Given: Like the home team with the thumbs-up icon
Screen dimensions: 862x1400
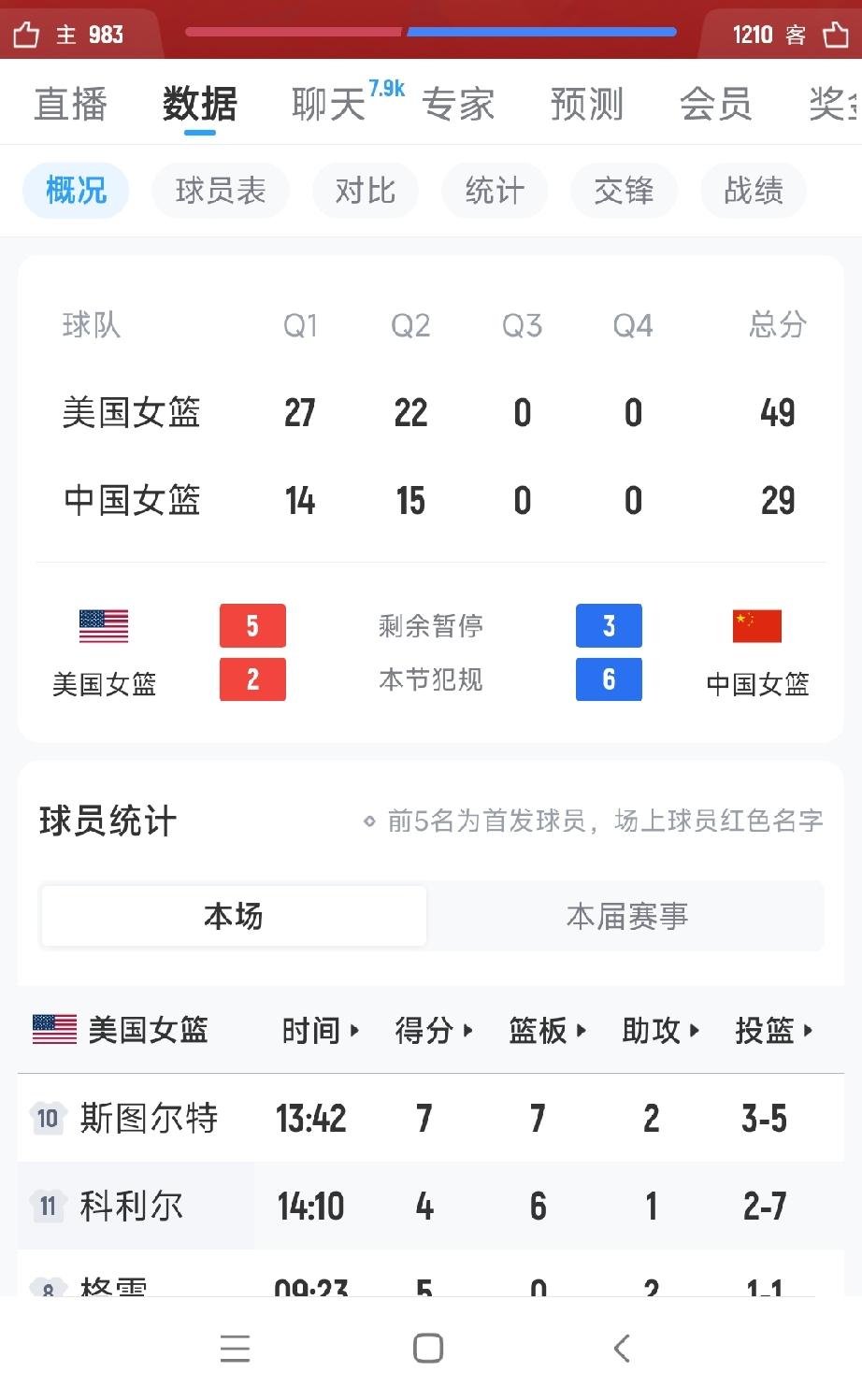Looking at the screenshot, I should pyautogui.click(x=26, y=35).
